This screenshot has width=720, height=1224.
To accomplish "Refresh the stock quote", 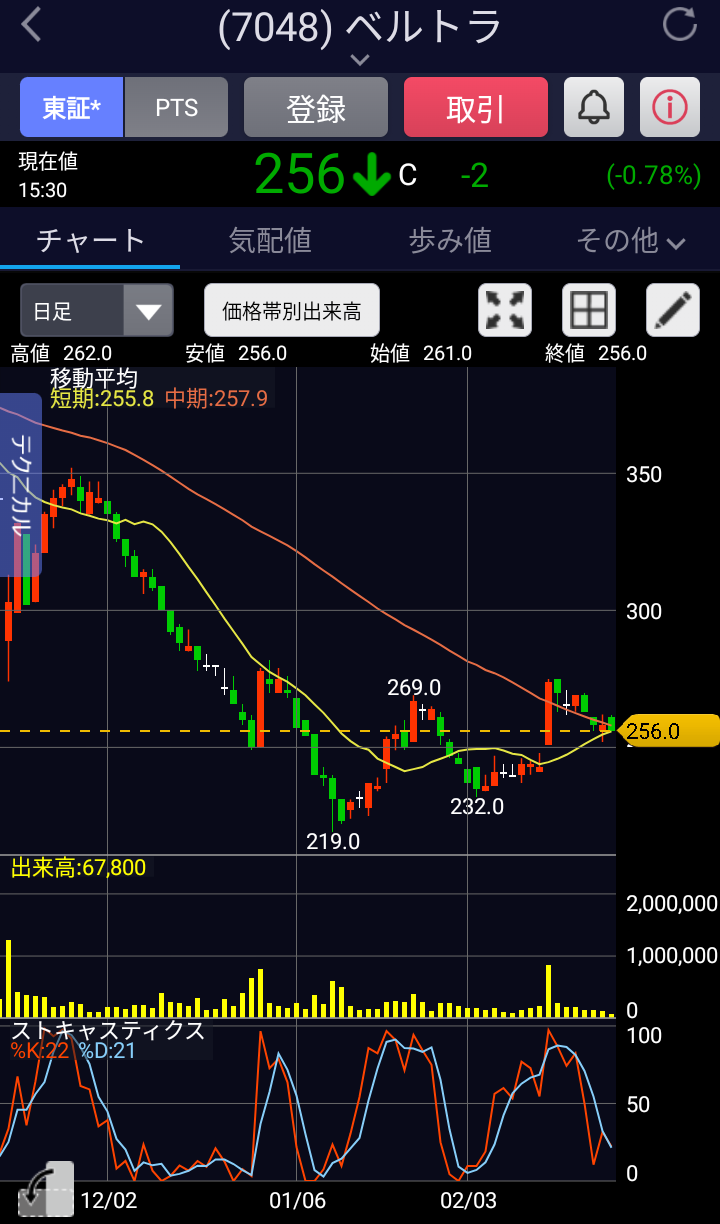I will tap(680, 25).
